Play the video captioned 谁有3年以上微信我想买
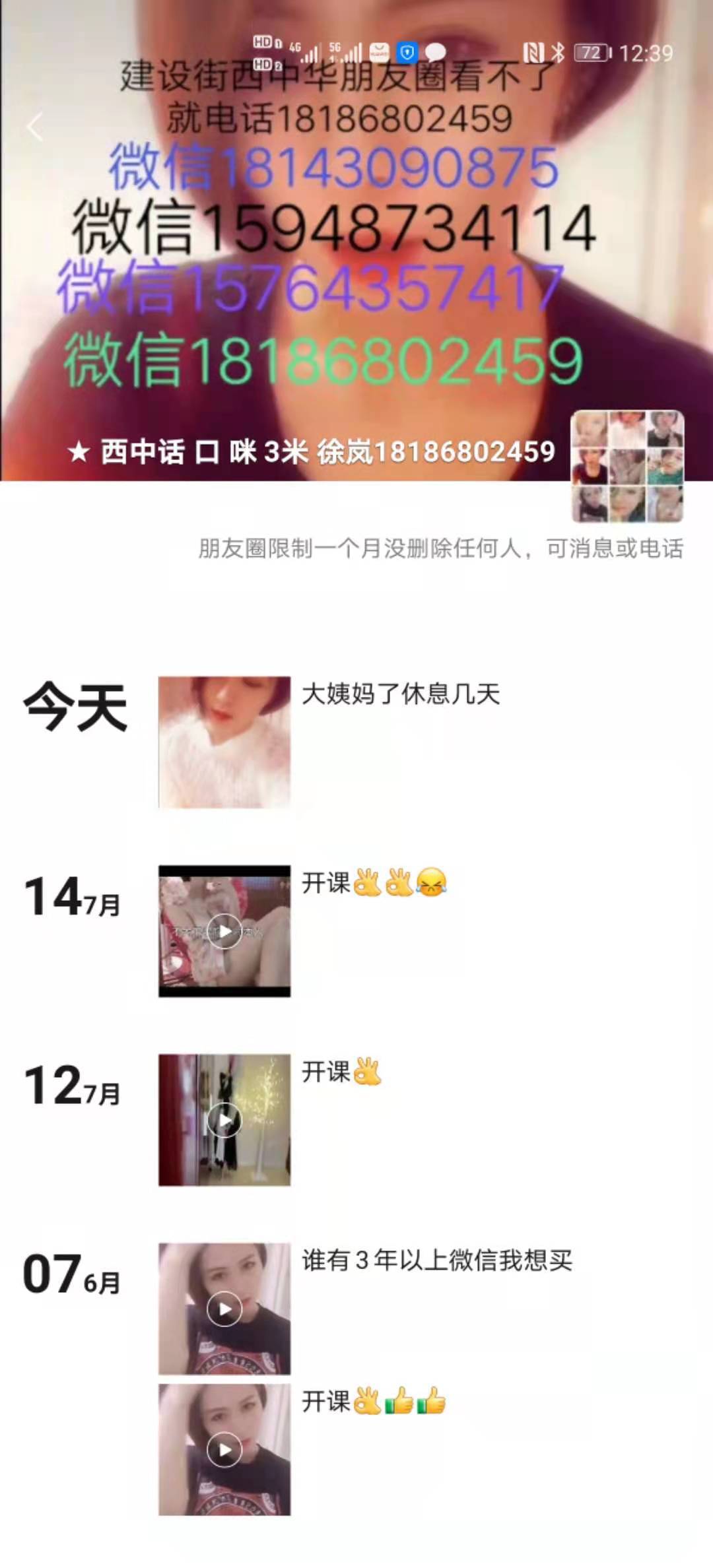The width and height of the screenshot is (713, 1568). 224,1309
